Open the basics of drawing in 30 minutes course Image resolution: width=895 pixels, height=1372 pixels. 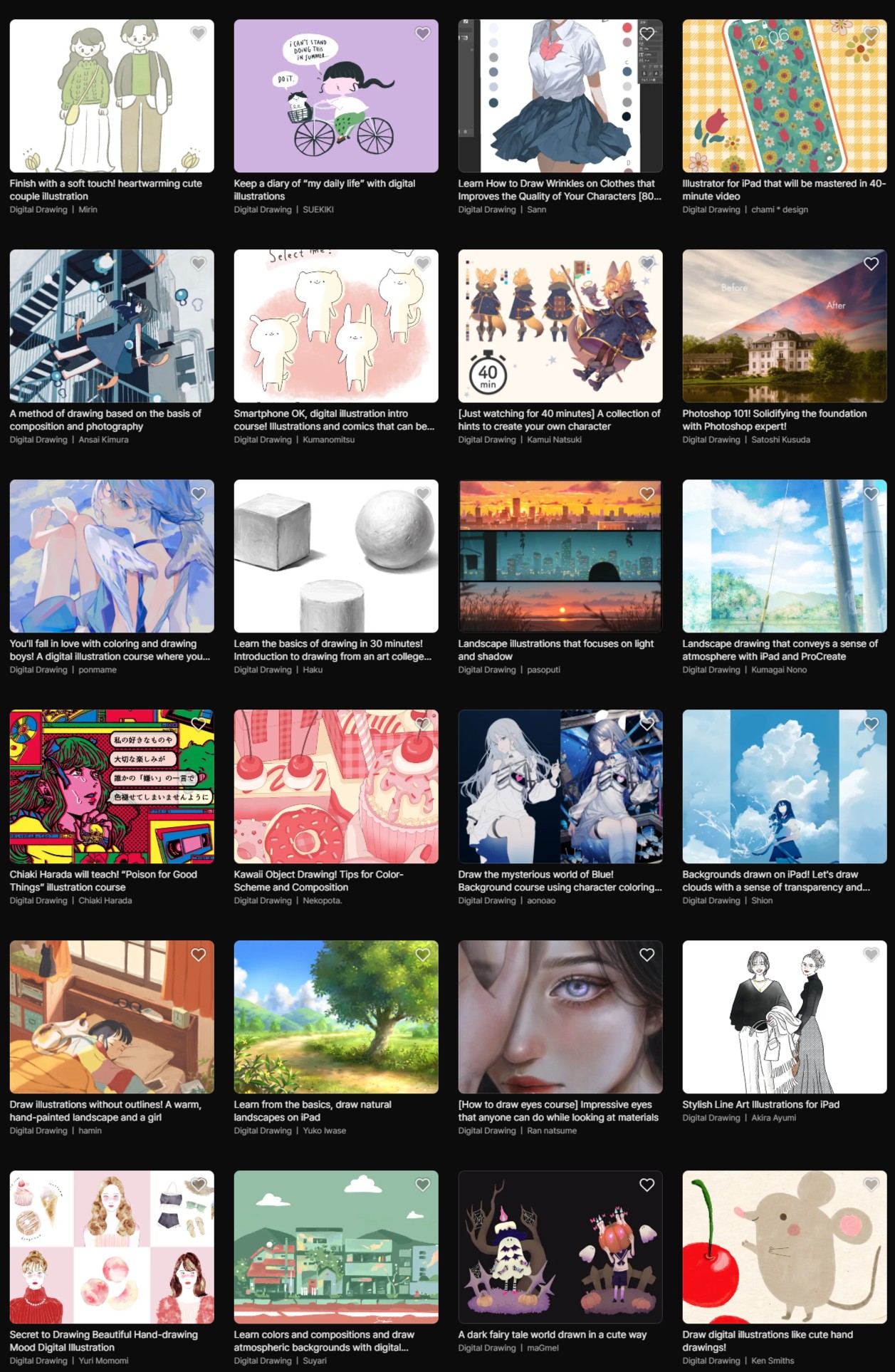(335, 556)
